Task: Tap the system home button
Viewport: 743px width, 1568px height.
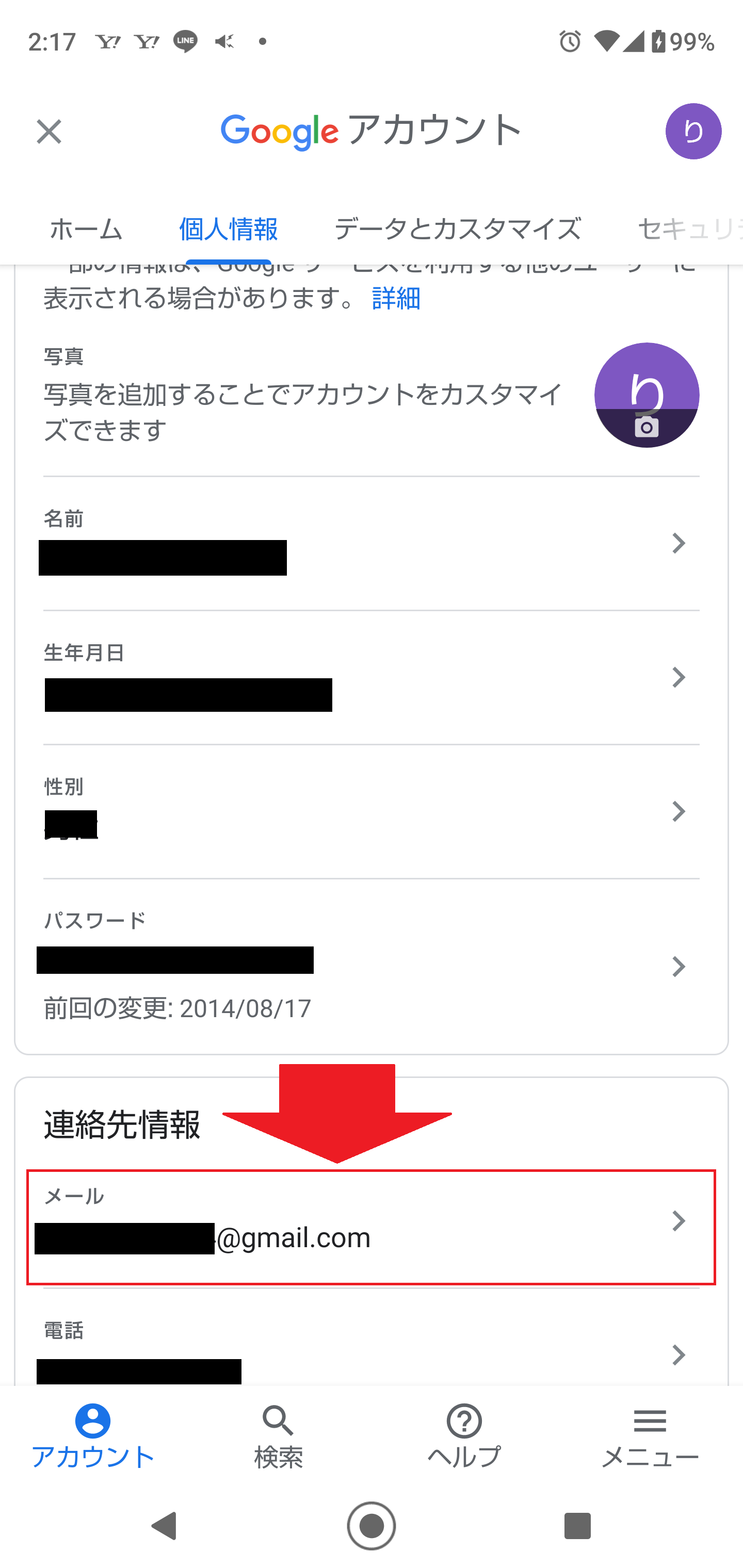Action: (372, 1525)
